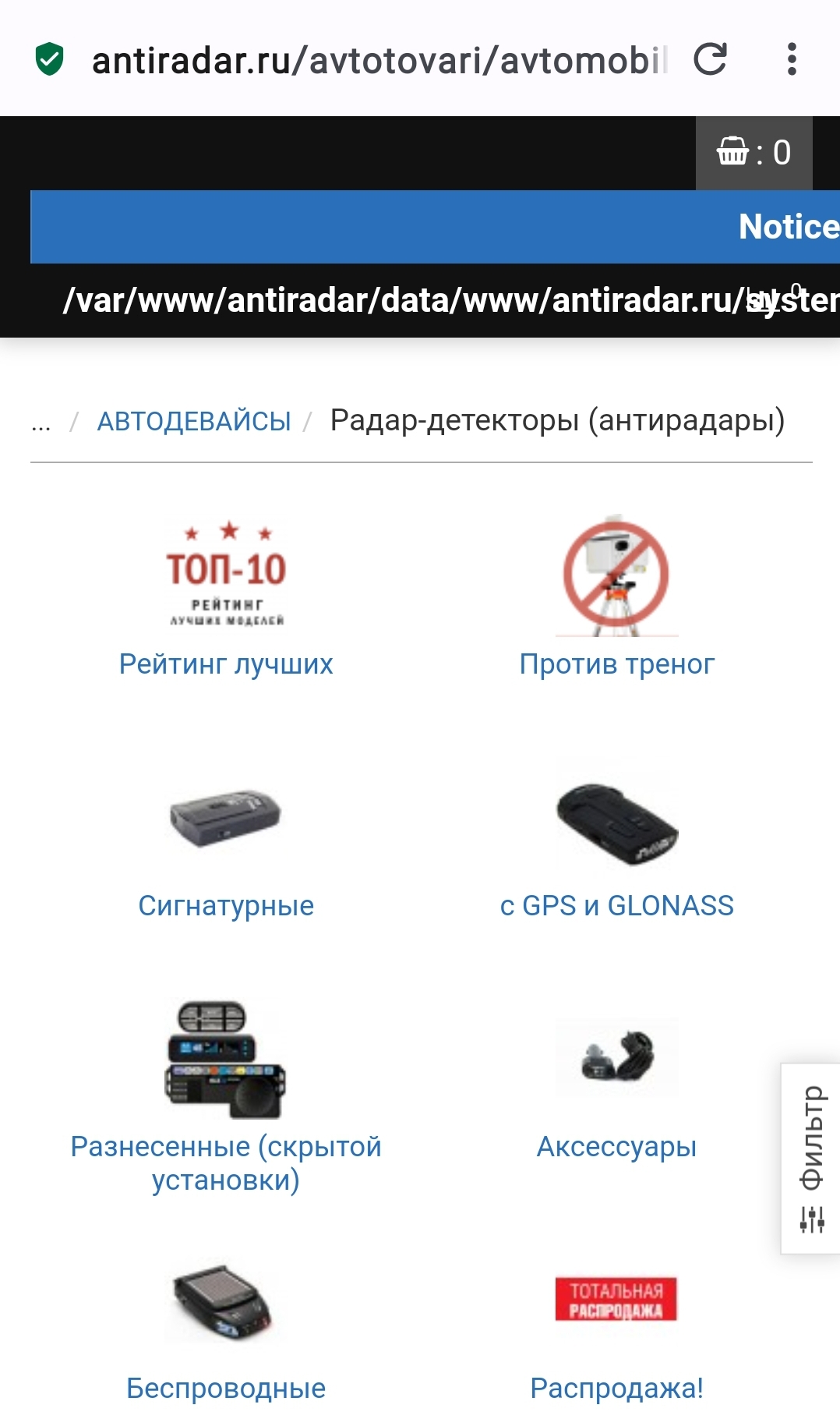Expand the collapsed breadcrumb ellipsis
This screenshot has width=840, height=1419.
tap(41, 423)
